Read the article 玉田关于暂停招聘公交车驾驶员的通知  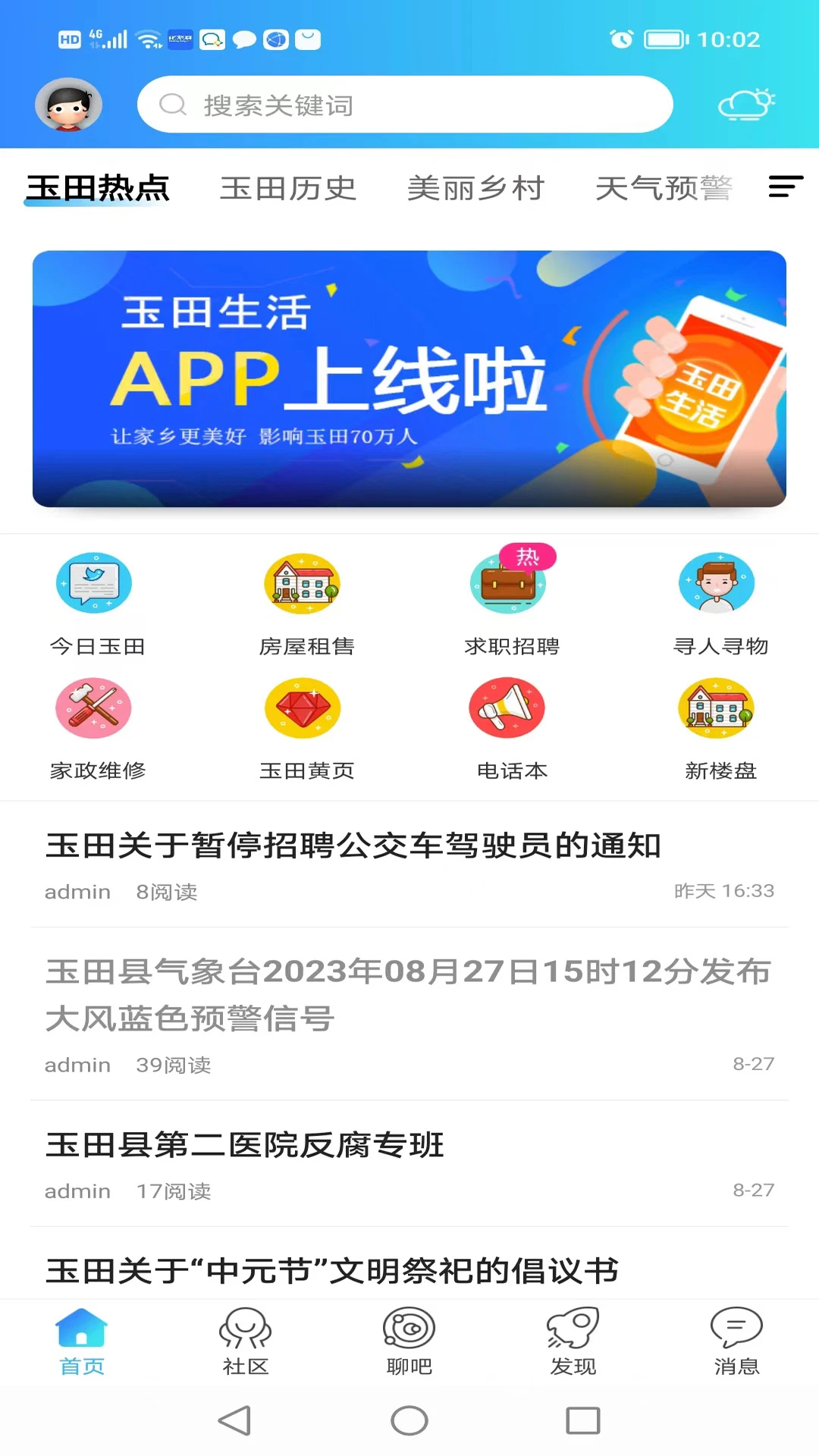pos(353,846)
